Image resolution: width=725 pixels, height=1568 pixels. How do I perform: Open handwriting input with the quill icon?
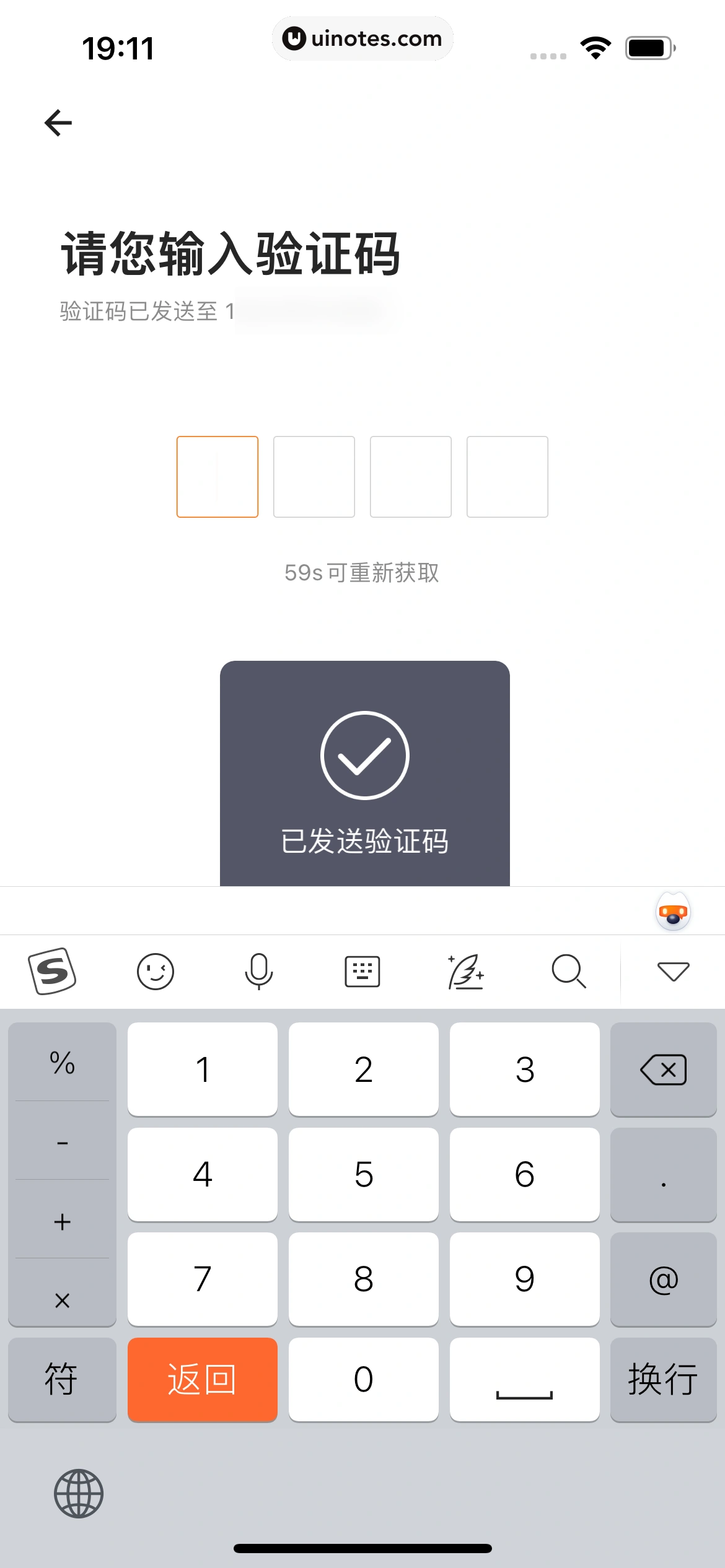coord(465,970)
